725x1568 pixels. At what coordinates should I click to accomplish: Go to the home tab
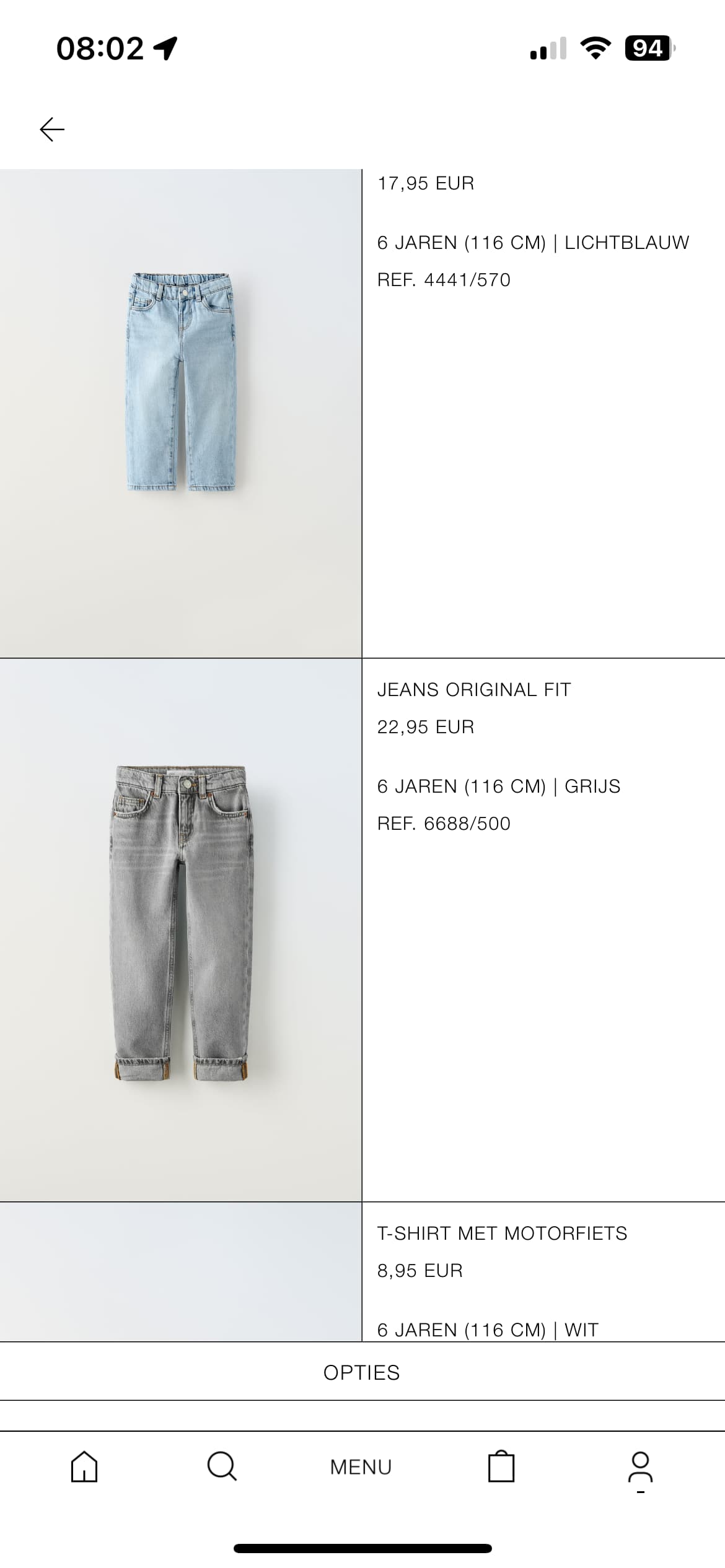84,1466
